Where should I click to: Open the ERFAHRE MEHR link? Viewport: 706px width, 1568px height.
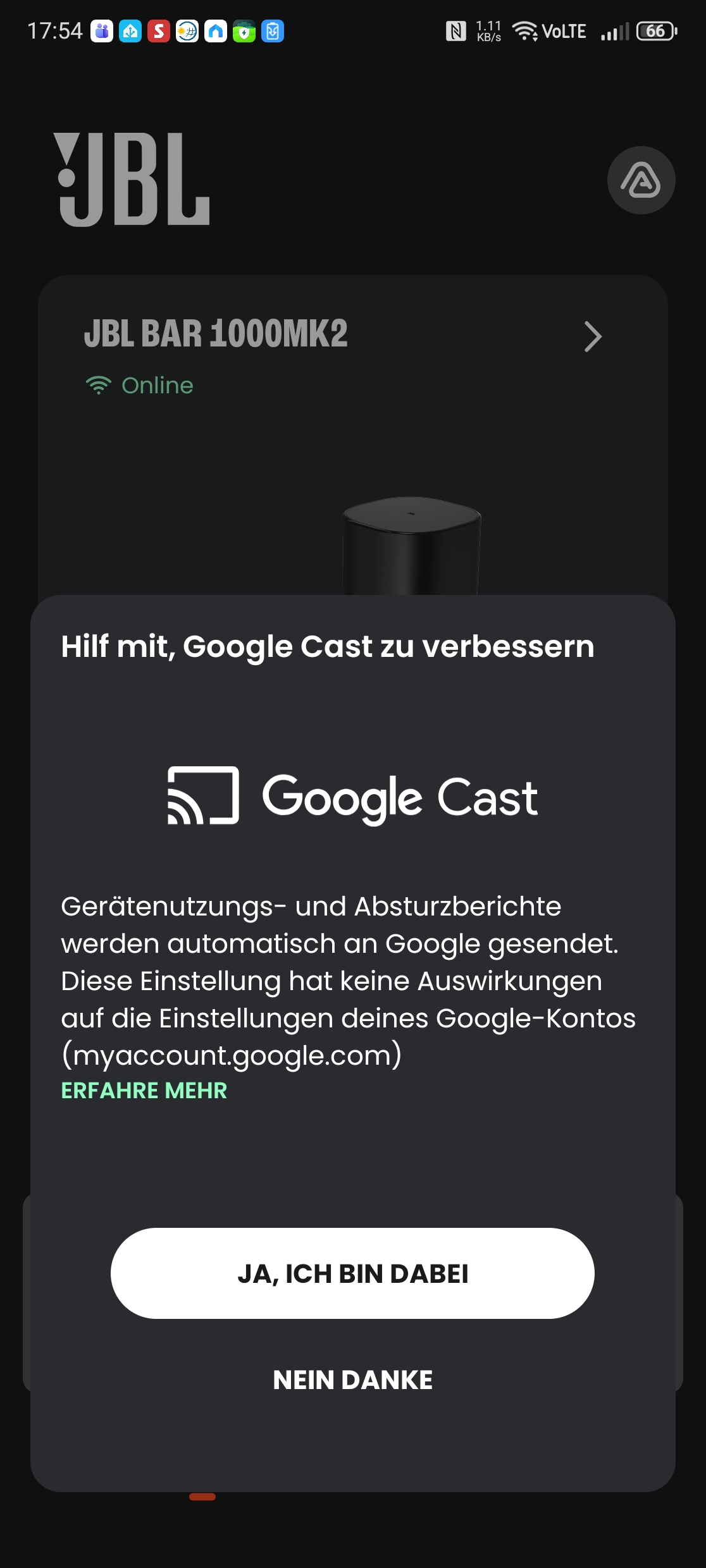click(144, 1091)
